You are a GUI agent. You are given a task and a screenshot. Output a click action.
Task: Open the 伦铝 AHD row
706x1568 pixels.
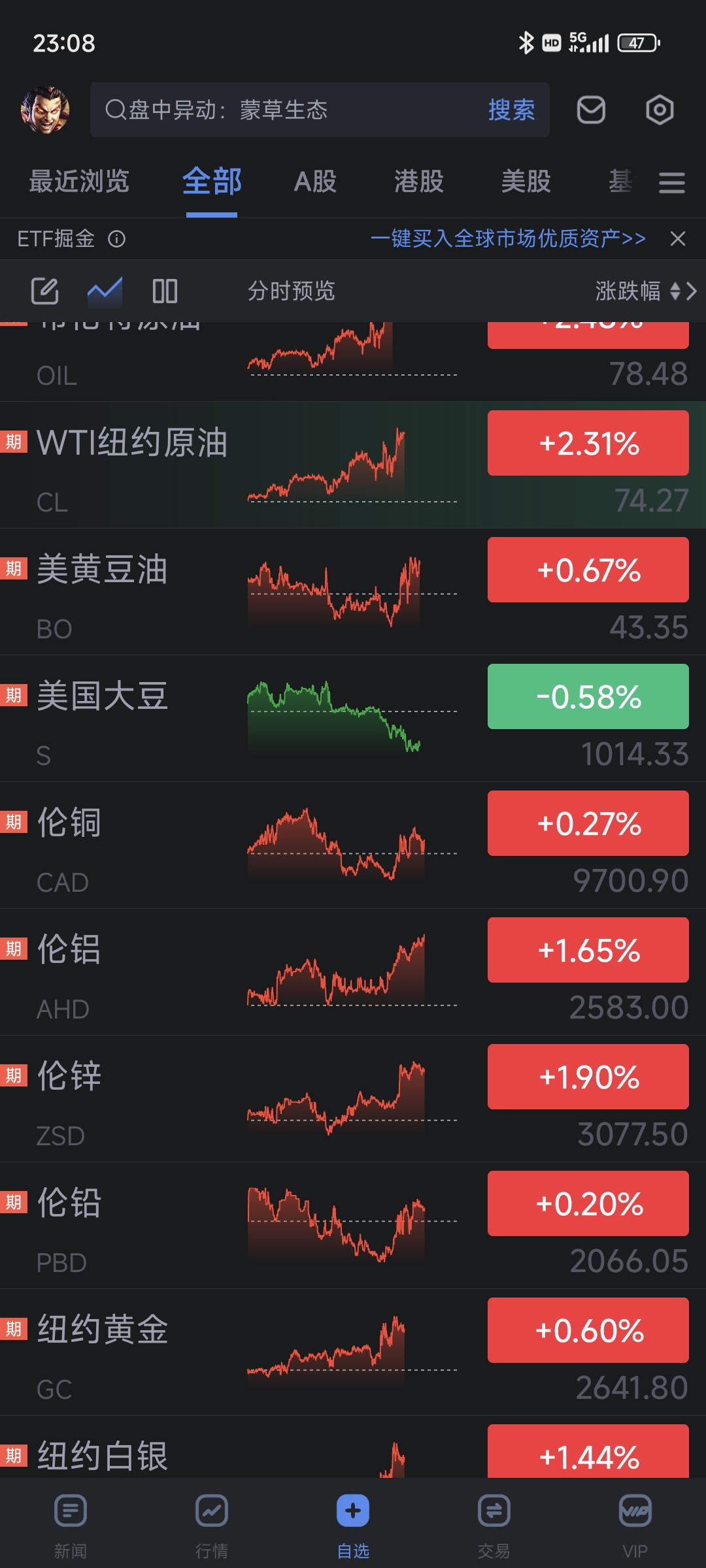pyautogui.click(x=353, y=972)
